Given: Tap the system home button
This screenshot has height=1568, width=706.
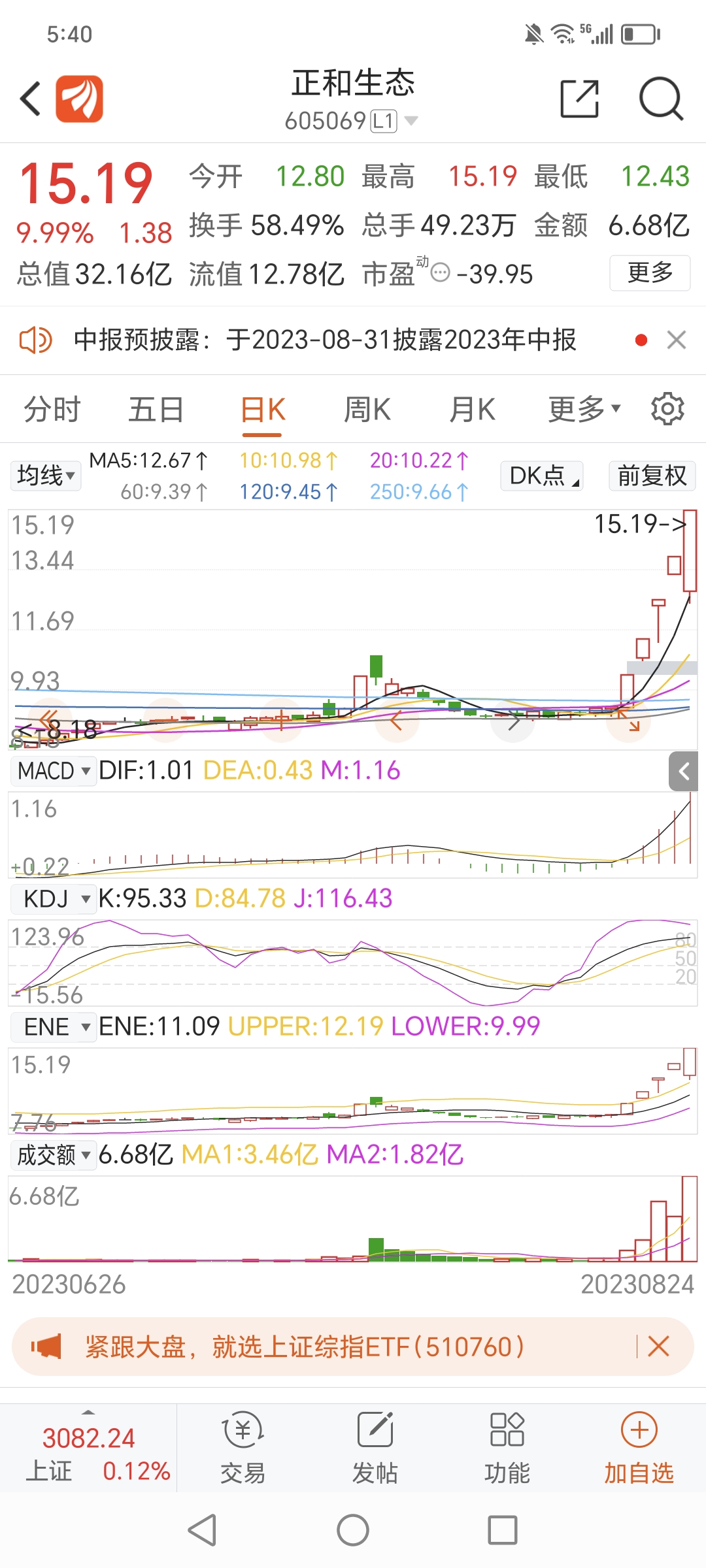Looking at the screenshot, I should point(353,1530).
